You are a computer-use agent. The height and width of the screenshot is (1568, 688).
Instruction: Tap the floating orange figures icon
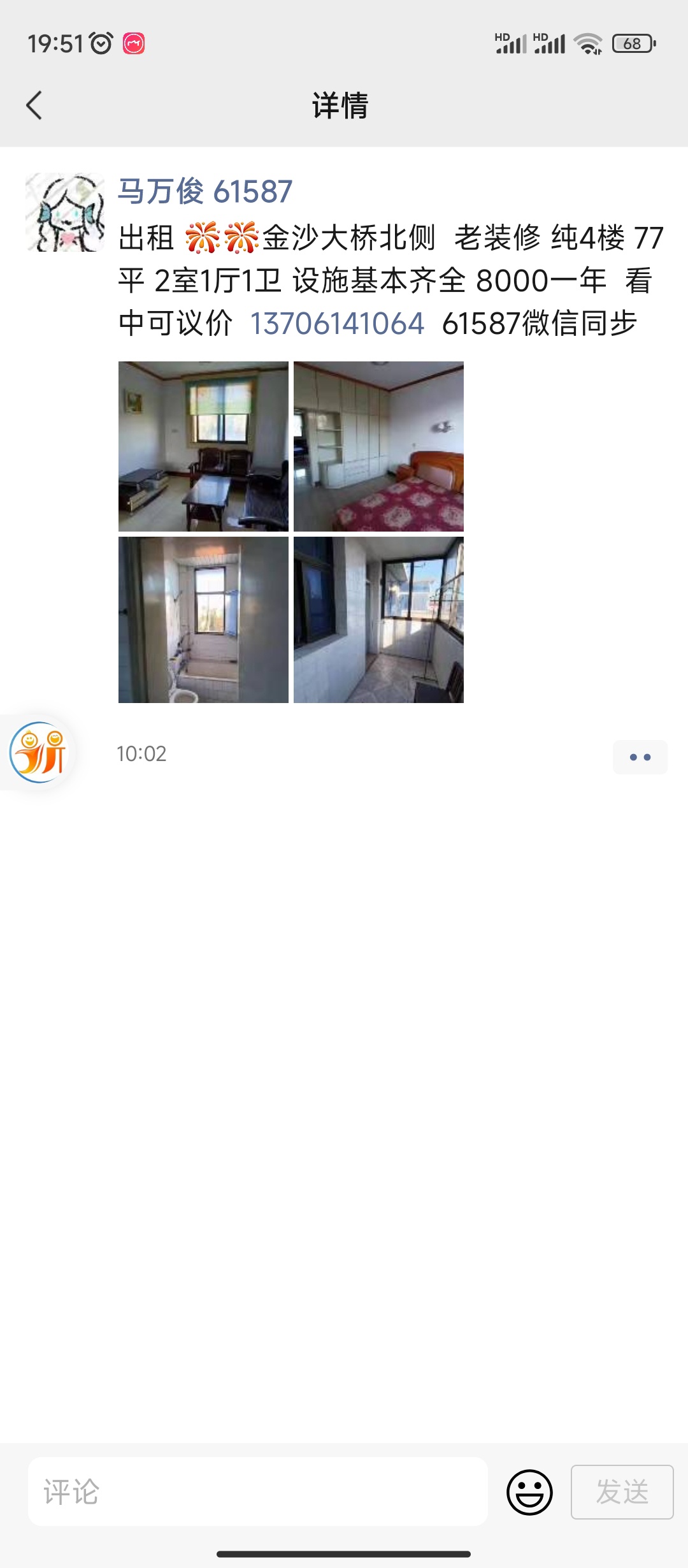coord(38,752)
